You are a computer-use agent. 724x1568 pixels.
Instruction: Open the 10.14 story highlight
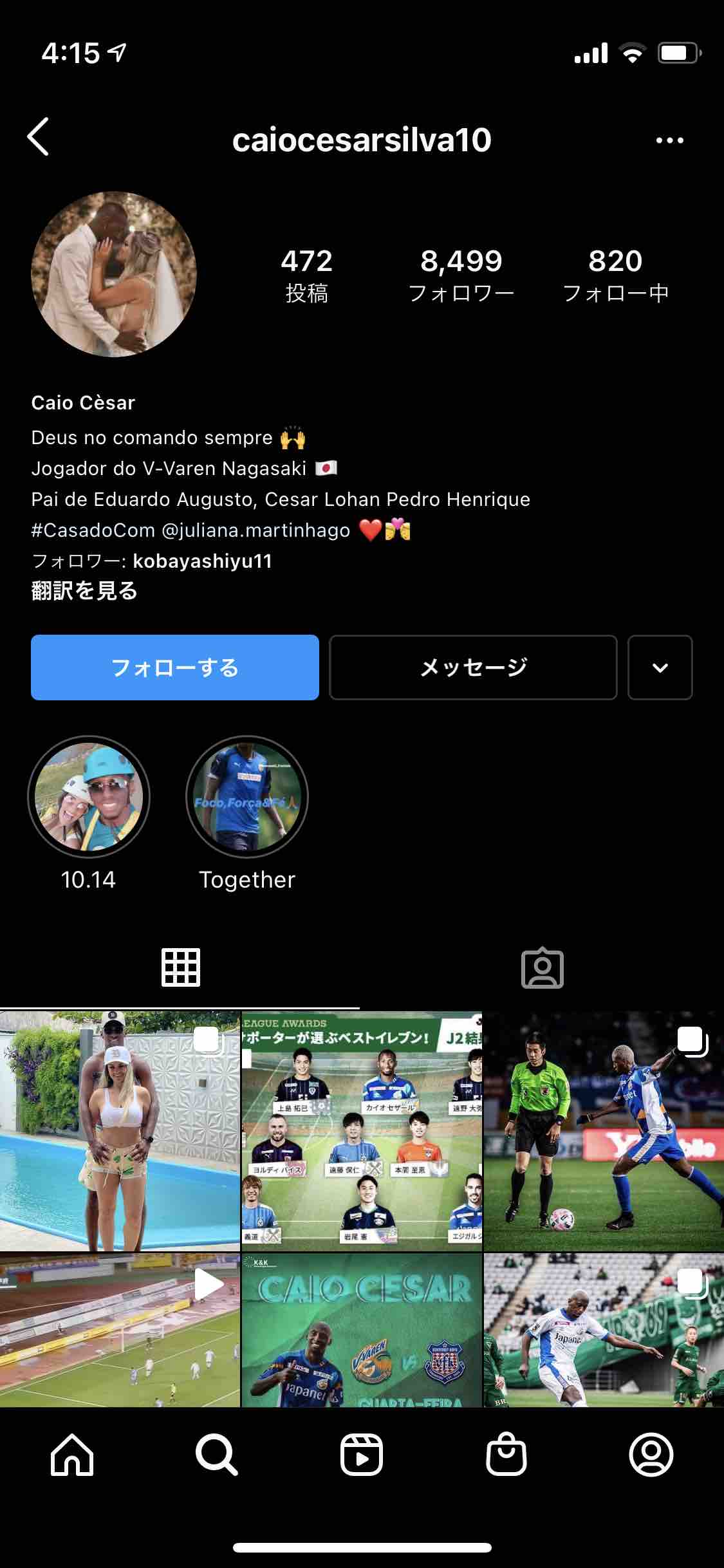(x=89, y=797)
